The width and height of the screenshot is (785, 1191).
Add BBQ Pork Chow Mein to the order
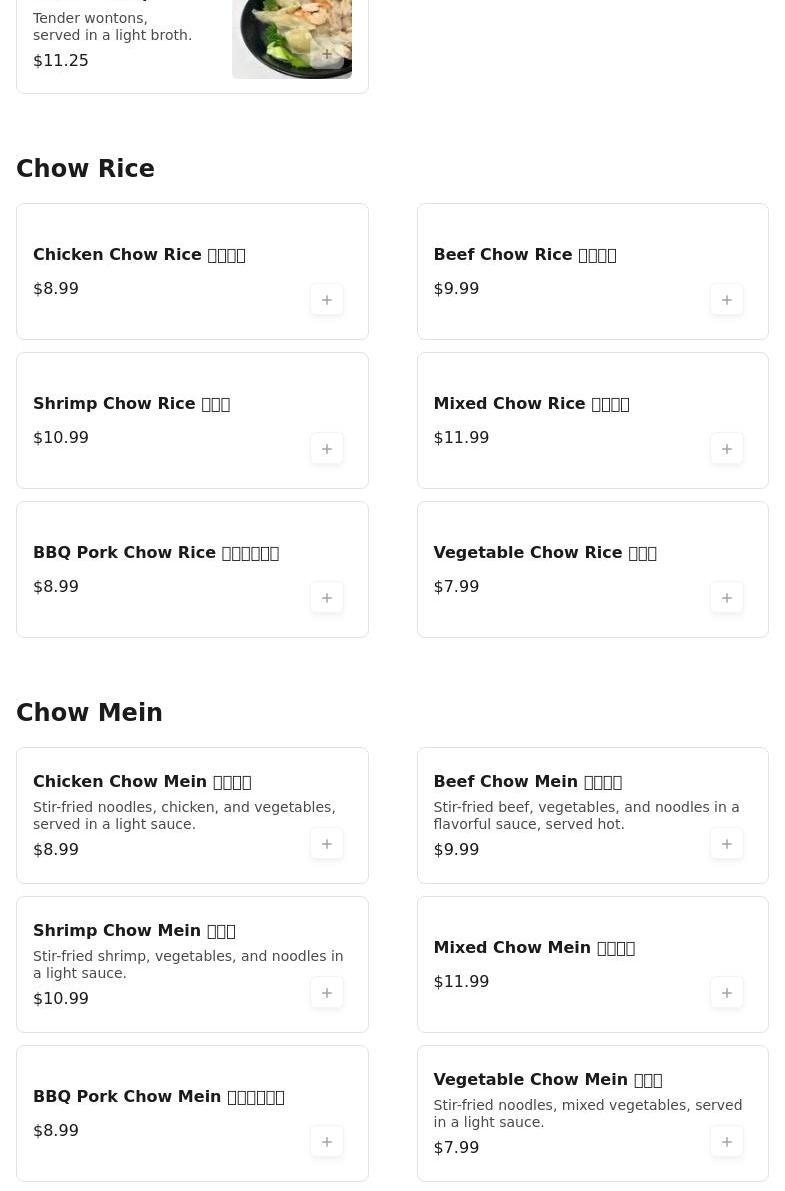[327, 1141]
